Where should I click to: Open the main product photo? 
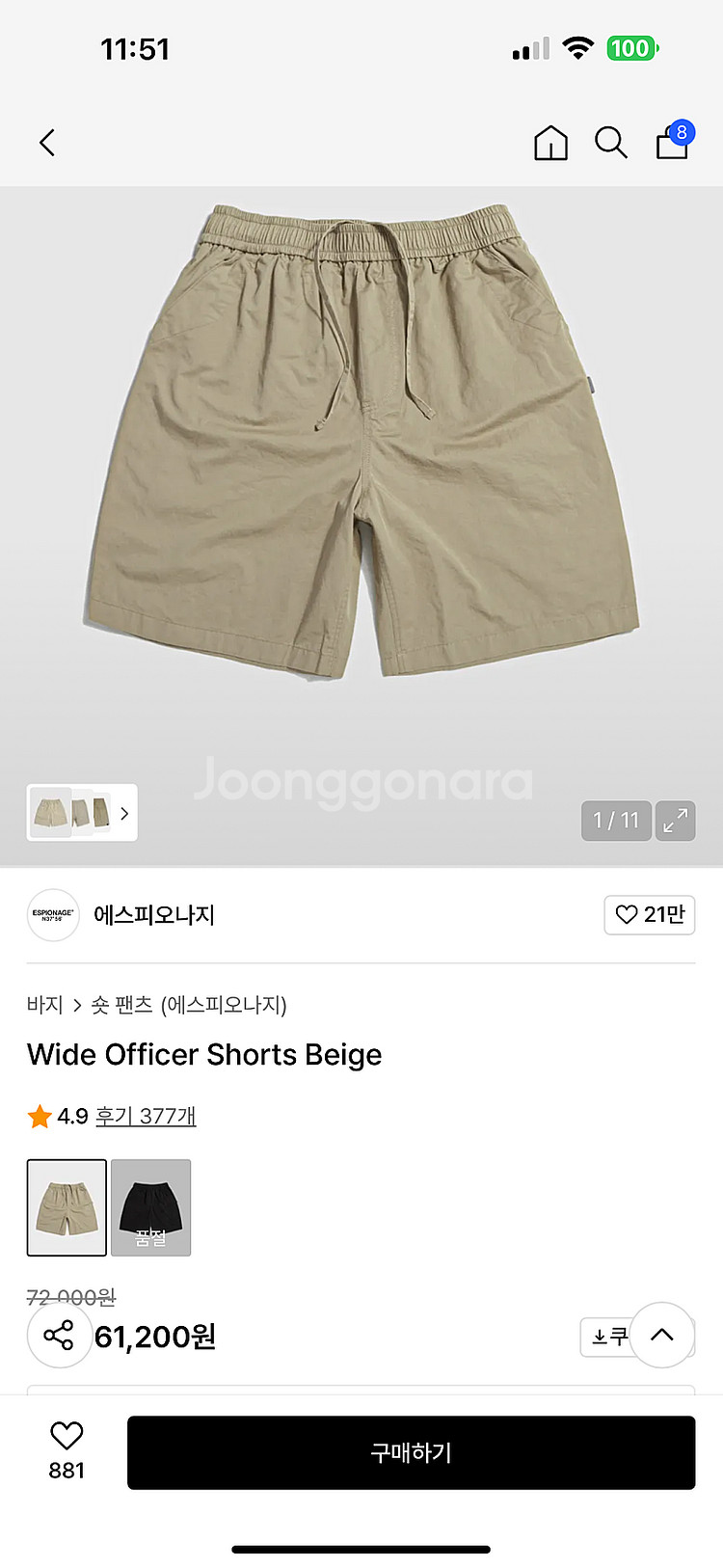(x=361, y=444)
